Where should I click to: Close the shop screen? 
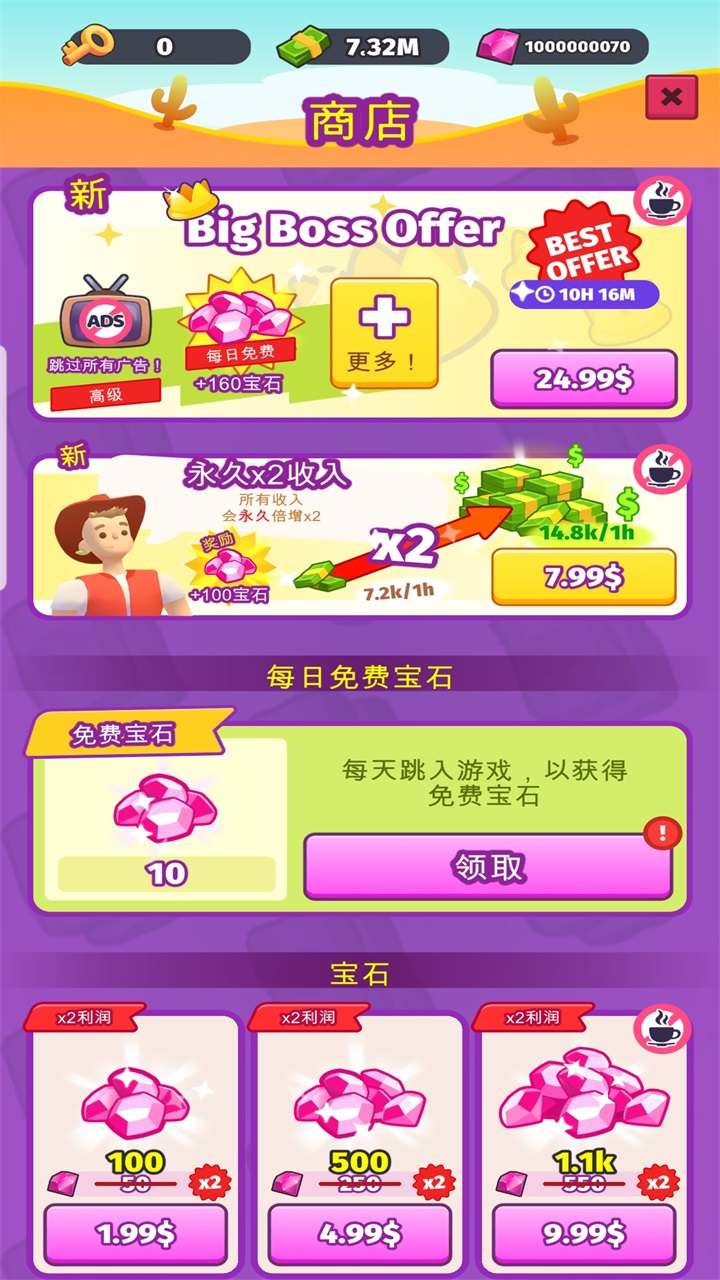tap(671, 97)
